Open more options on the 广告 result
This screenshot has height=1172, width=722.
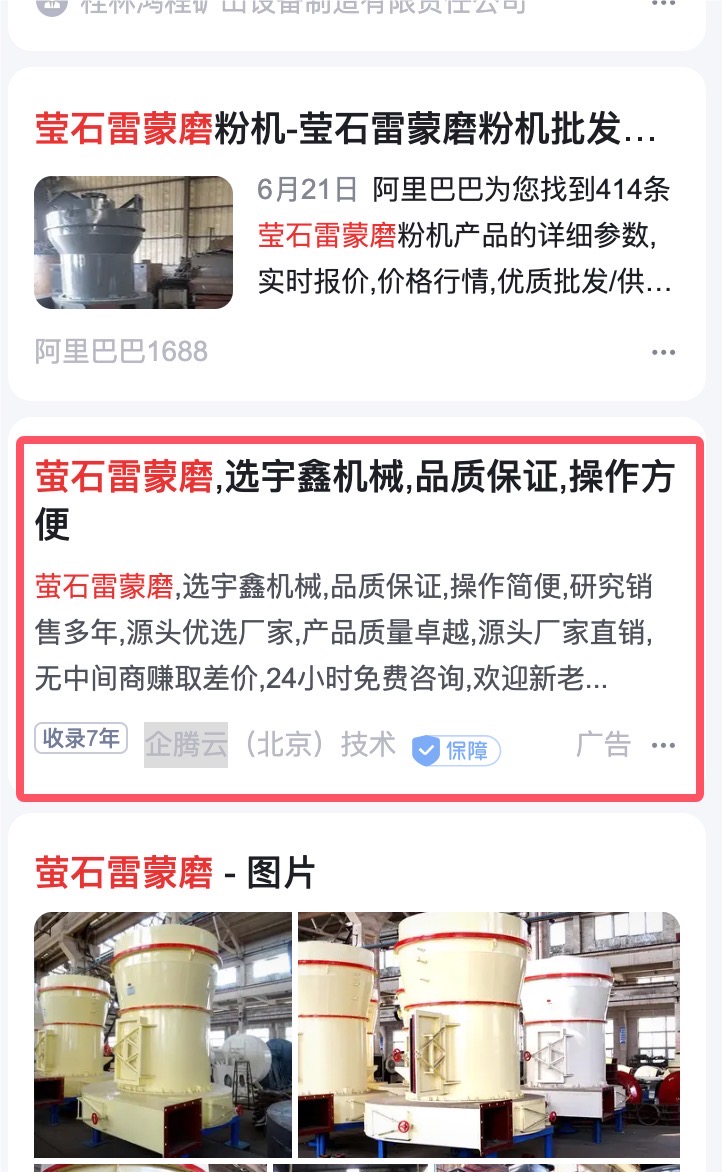pyautogui.click(x=663, y=745)
